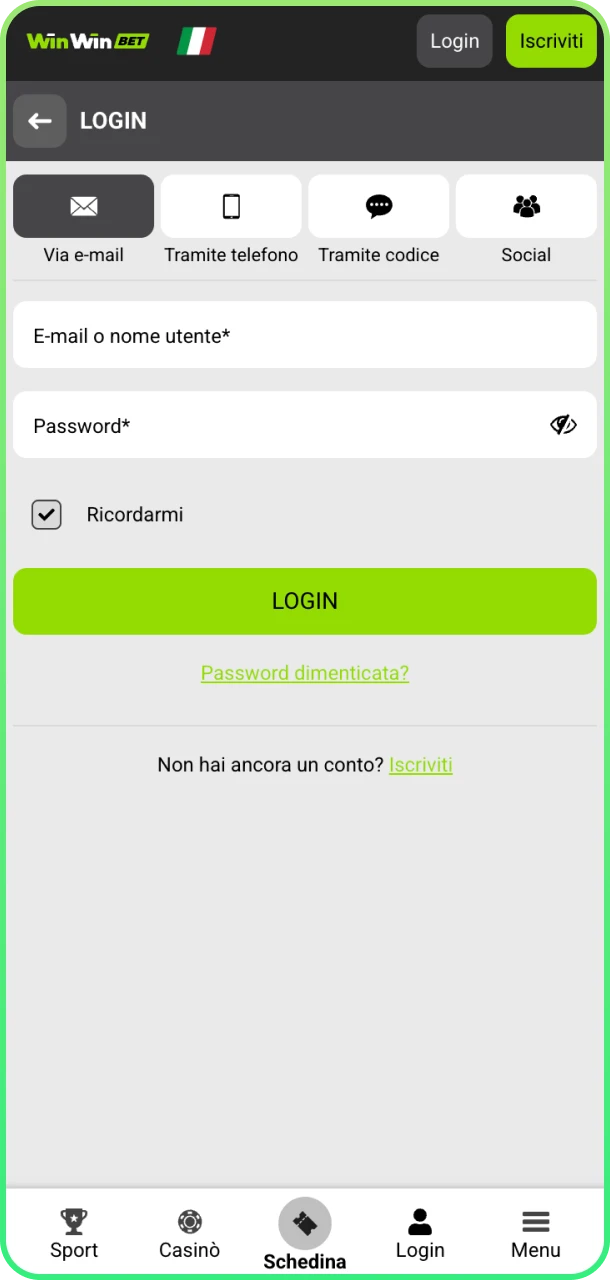Screen dimensions: 610x1280
Task: Open the Menu in bottom bar
Action: [535, 1233]
